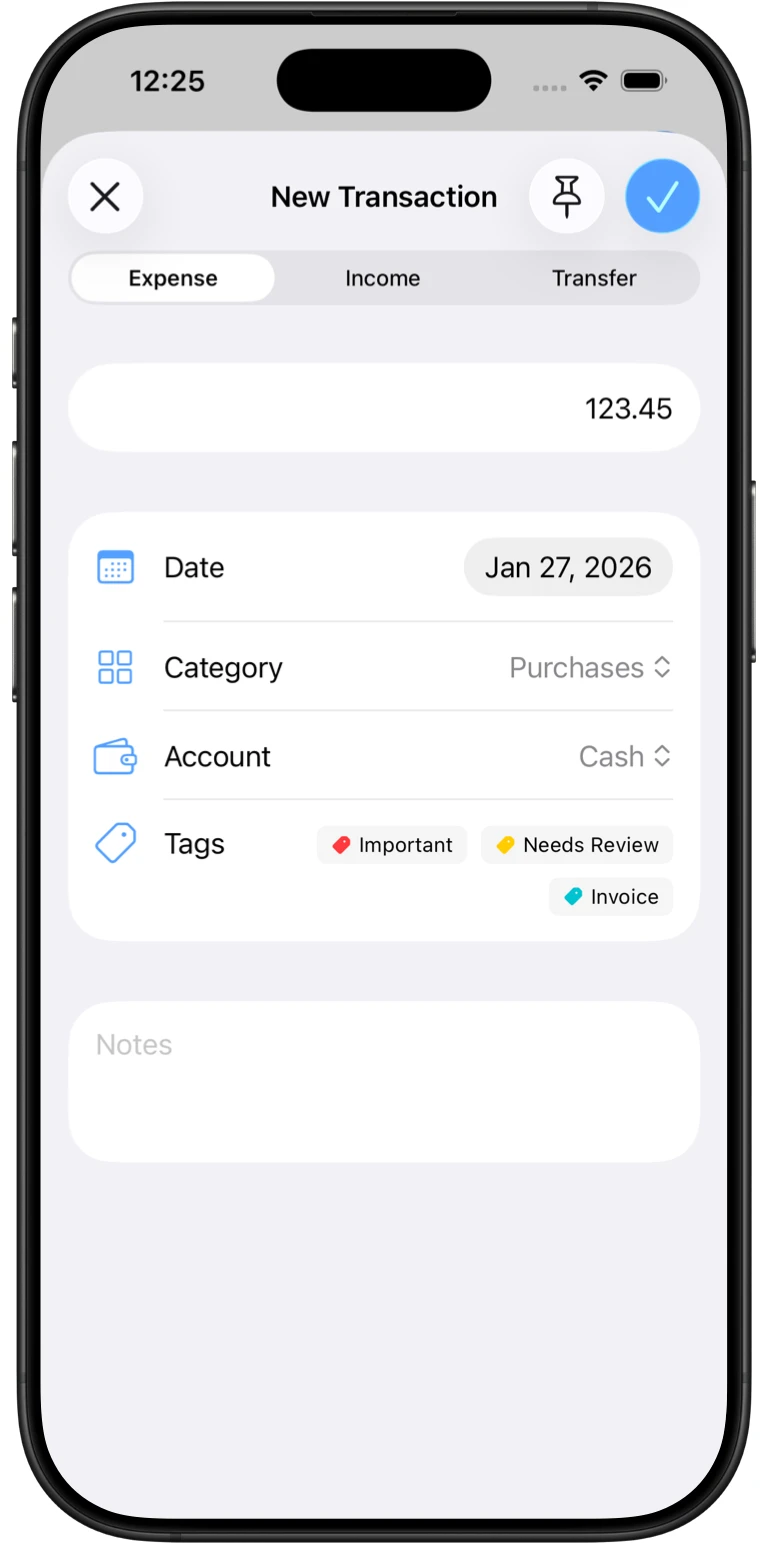Close the New Transaction sheet

pyautogui.click(x=105, y=197)
